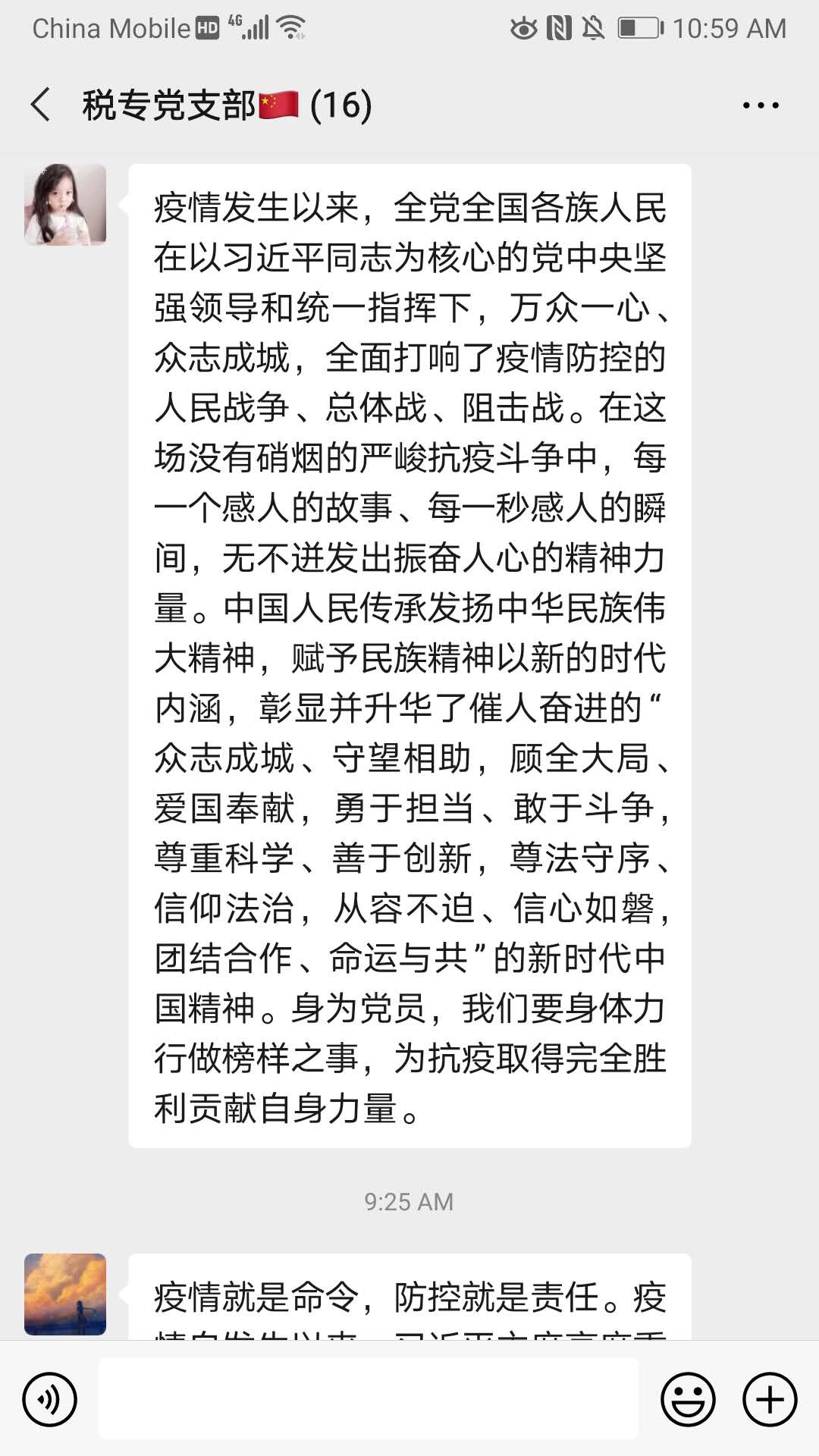The image size is (819, 1456).
Task: Open the emoji picker
Action: [688, 1399]
